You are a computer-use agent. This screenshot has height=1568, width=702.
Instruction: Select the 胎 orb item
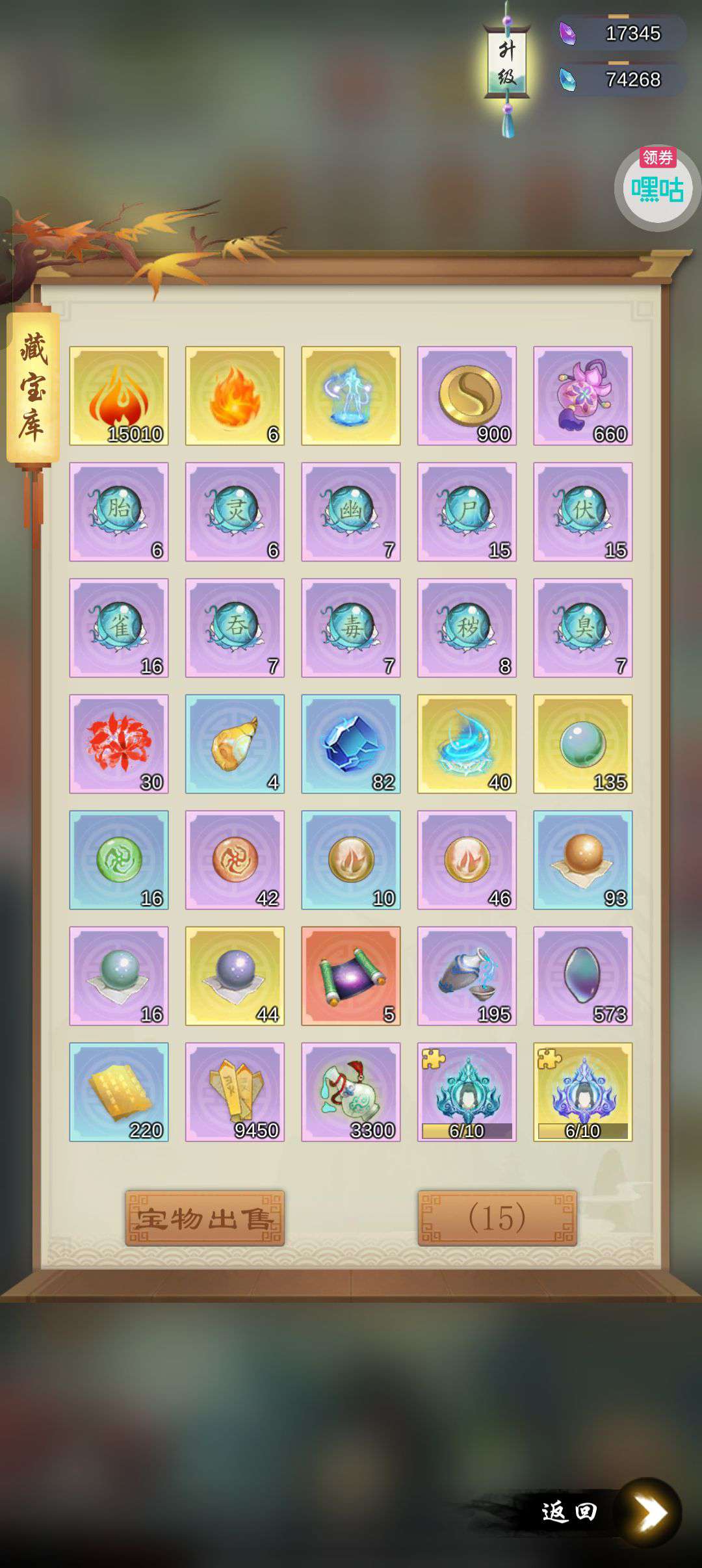pyautogui.click(x=119, y=512)
